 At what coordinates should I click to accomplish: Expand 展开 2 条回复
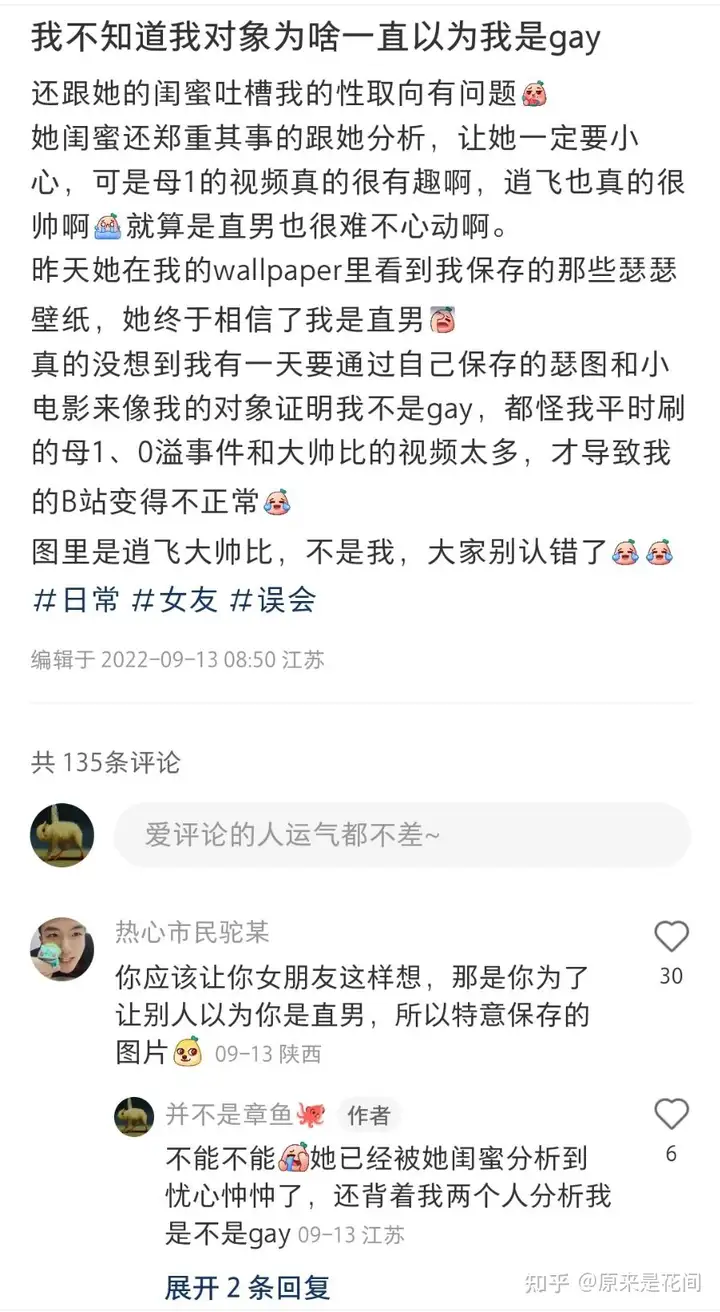247,1287
